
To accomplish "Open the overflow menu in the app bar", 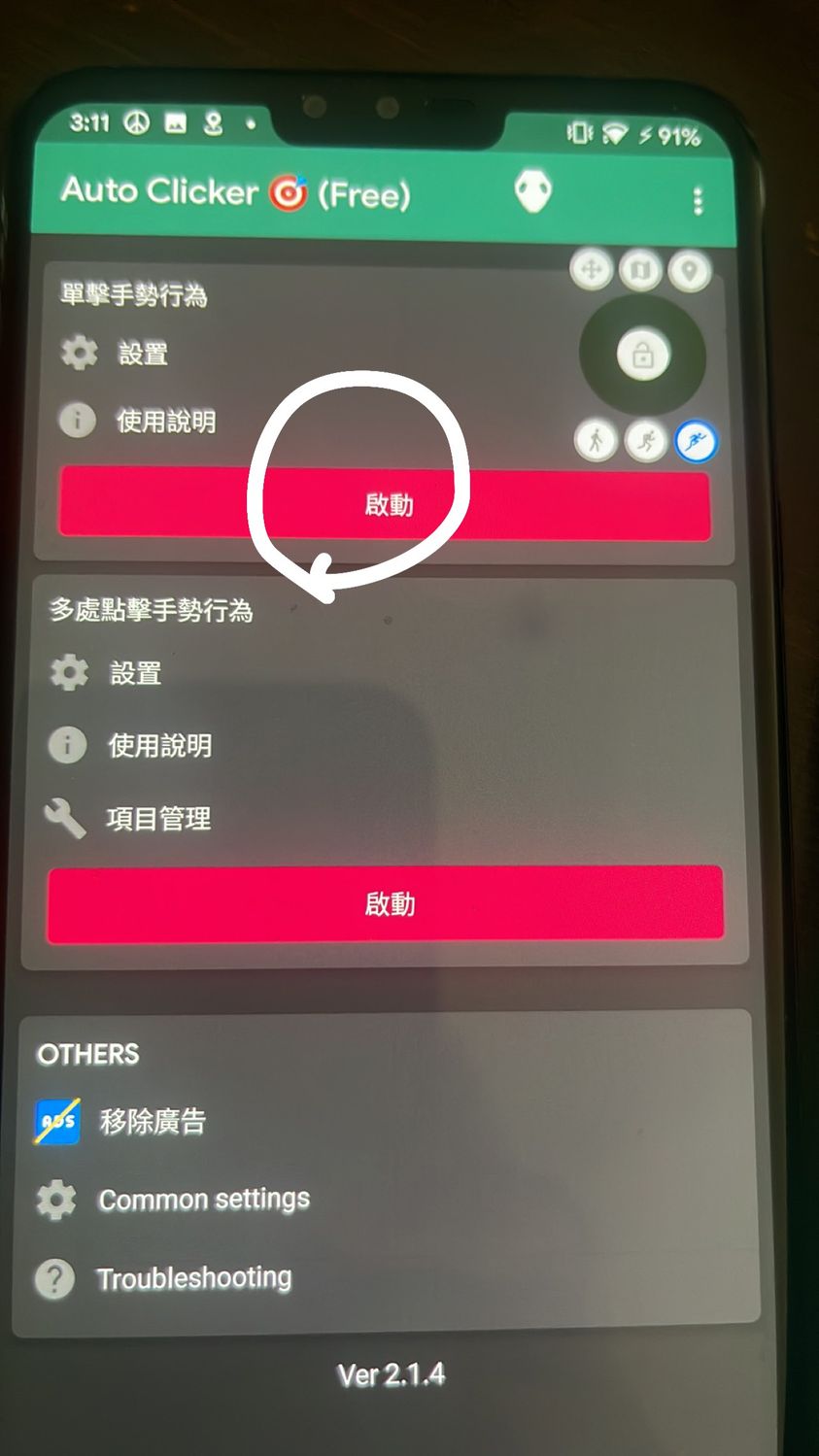I will click(x=698, y=201).
